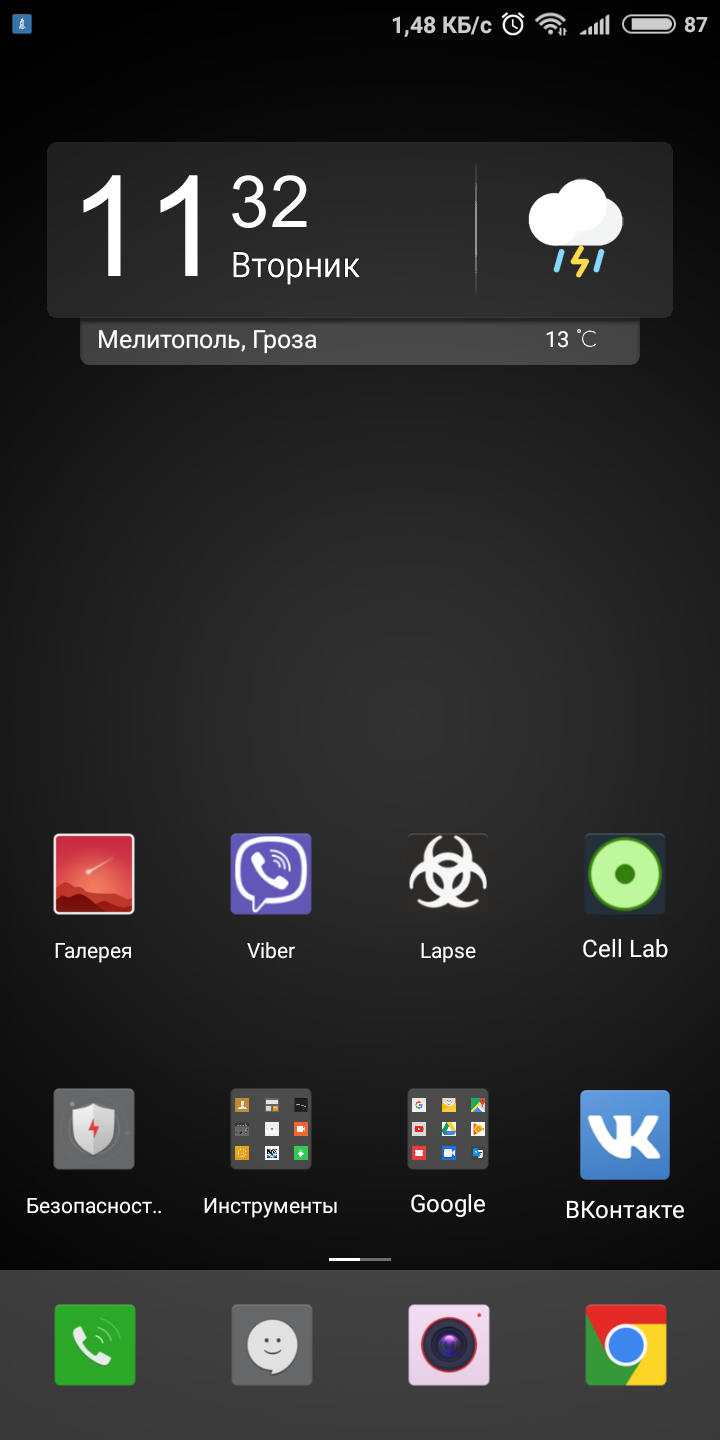
Task: Launch the camera app from the dock
Action: [x=449, y=1345]
